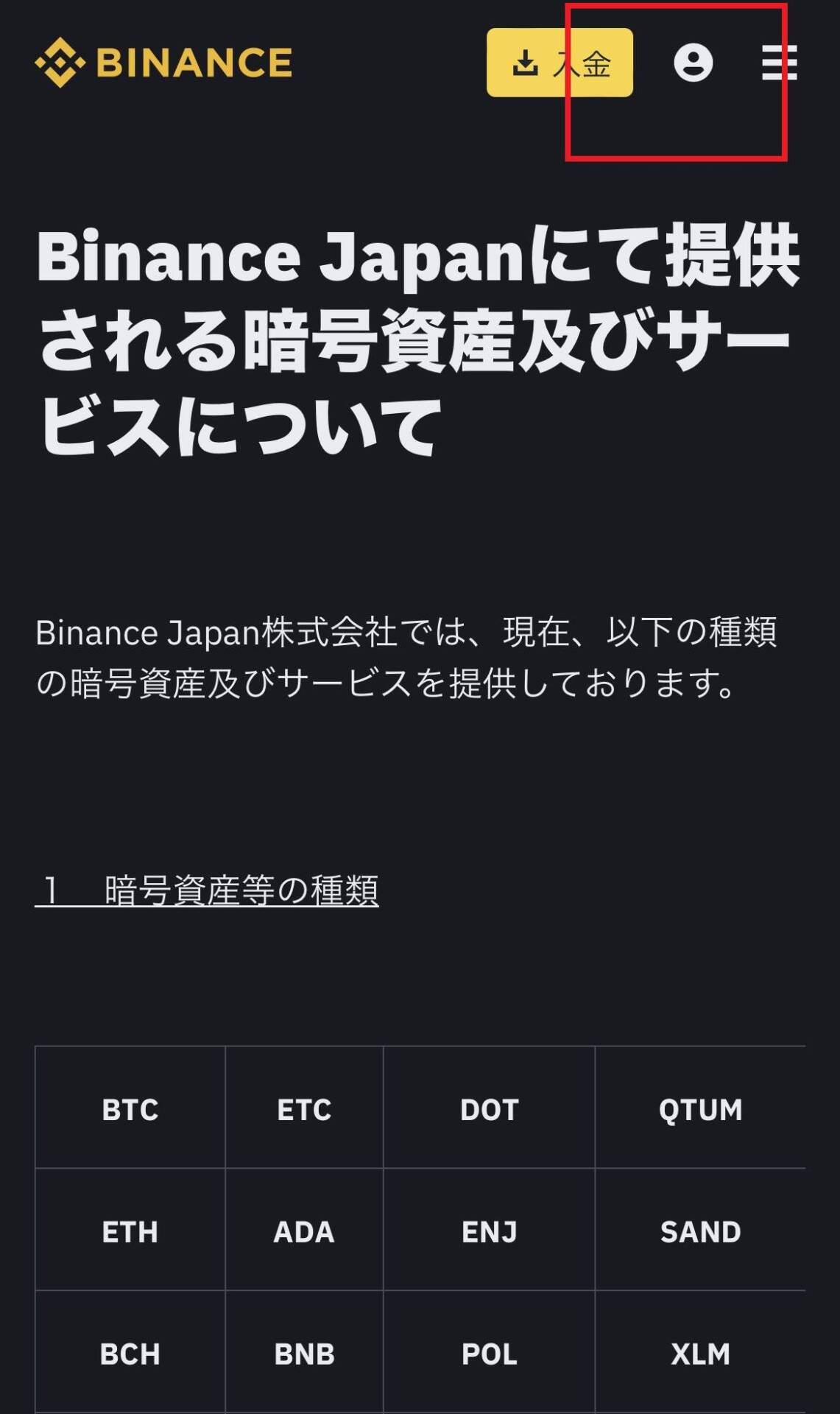Select ETH in the crypto list
This screenshot has width=840, height=1414.
(x=131, y=1231)
